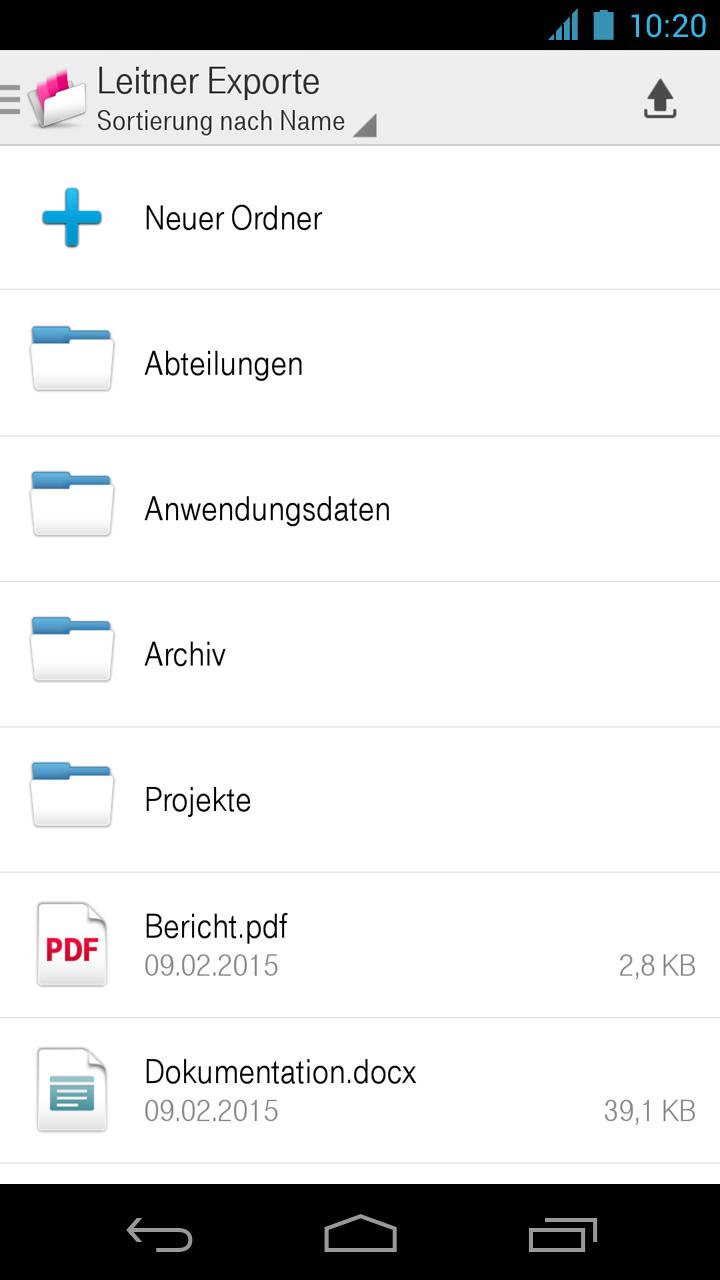Tap the sort triangle indicator
Viewport: 720px width, 1280px height.
[366, 127]
